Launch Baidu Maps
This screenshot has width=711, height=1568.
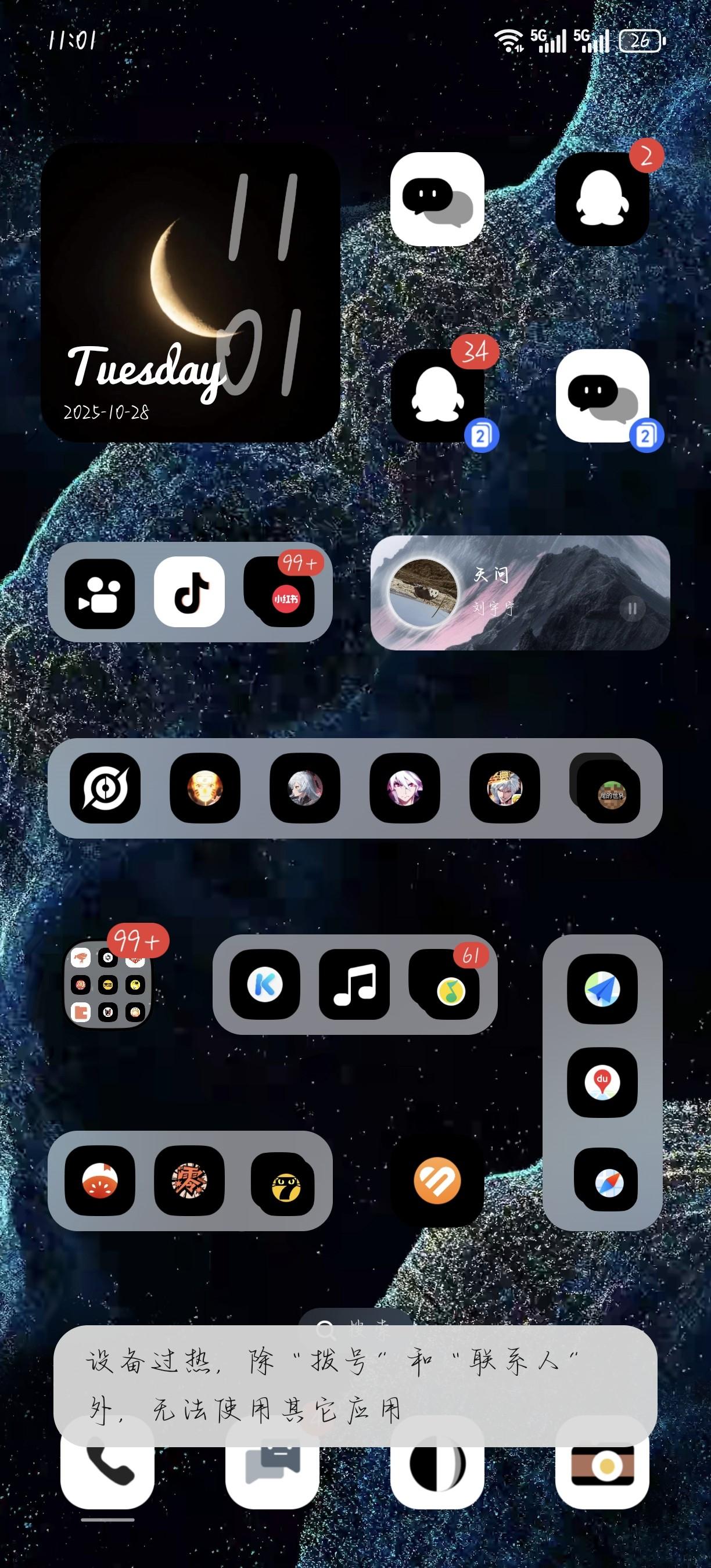[x=602, y=1083]
